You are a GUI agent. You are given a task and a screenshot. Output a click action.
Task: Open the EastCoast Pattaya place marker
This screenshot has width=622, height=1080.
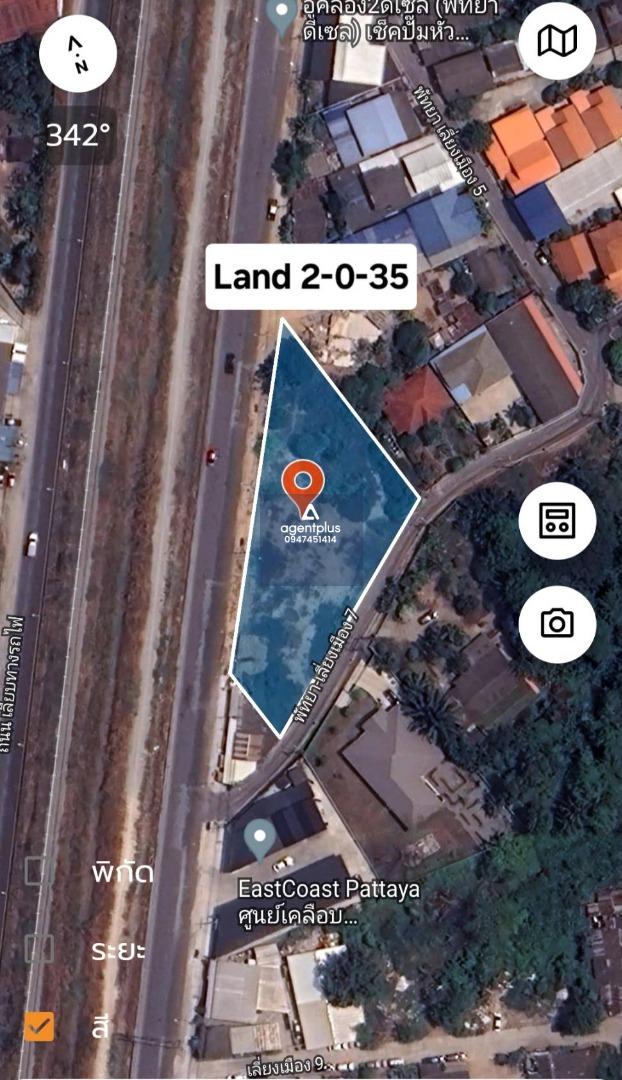click(x=260, y=838)
